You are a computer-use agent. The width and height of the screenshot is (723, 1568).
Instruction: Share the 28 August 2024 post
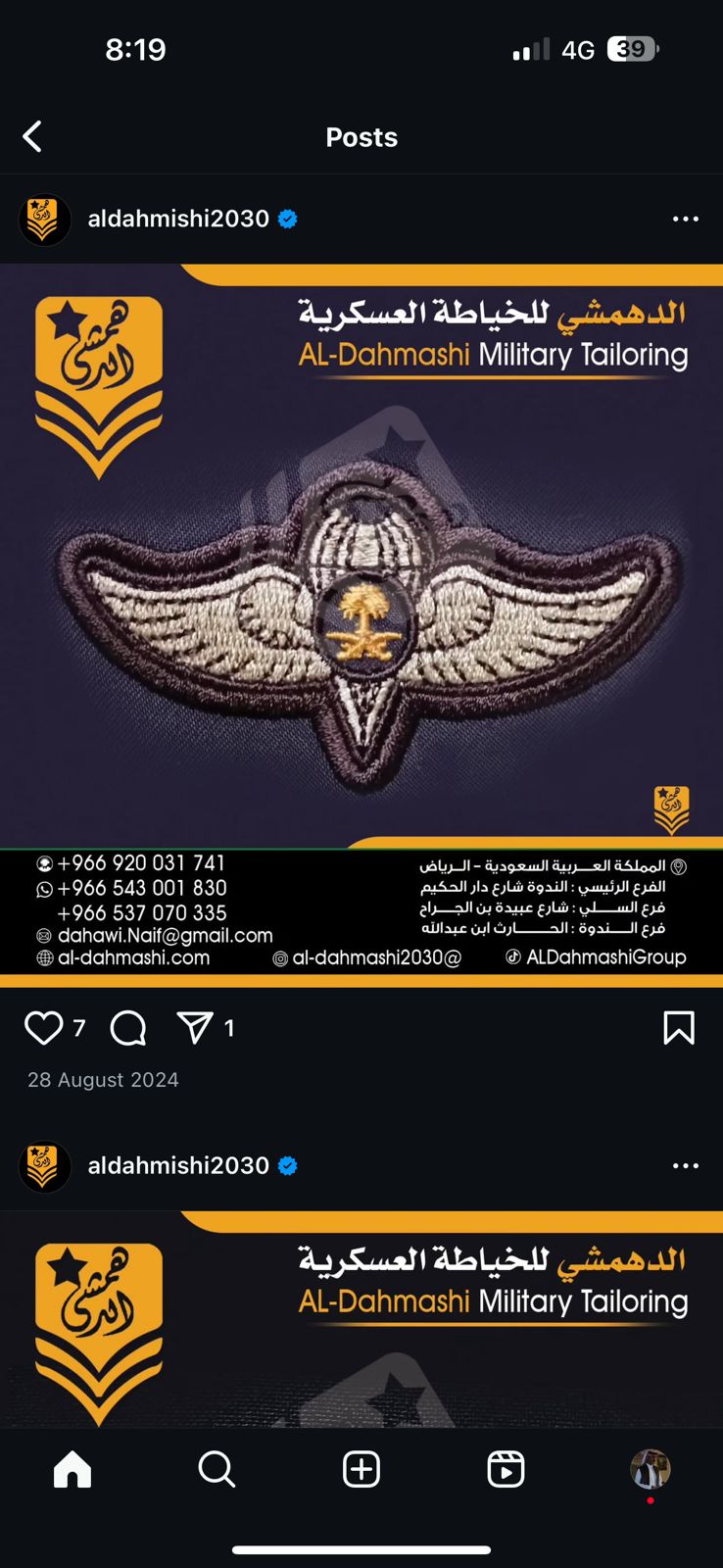pos(194,1028)
